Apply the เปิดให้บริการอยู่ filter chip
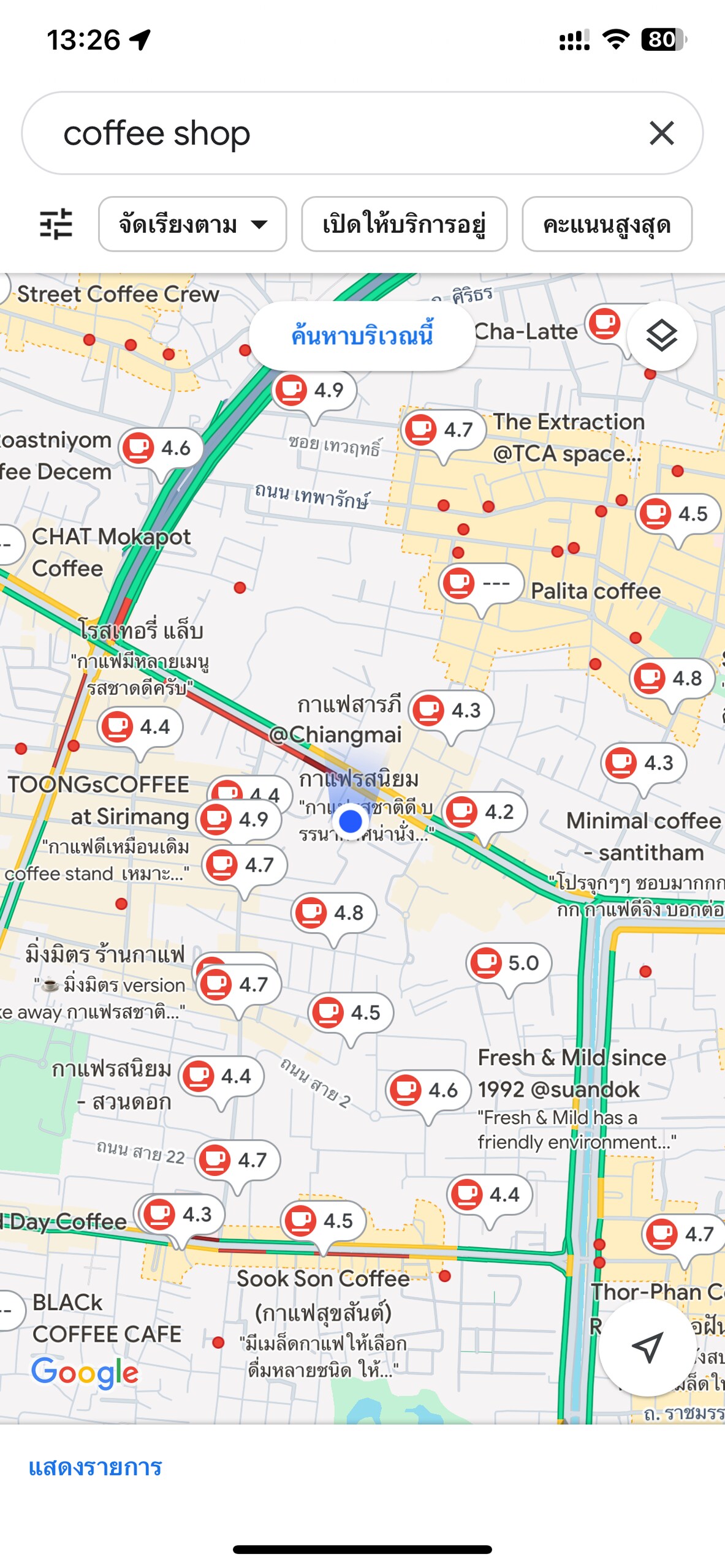Viewport: 725px width, 1568px height. 404,224
